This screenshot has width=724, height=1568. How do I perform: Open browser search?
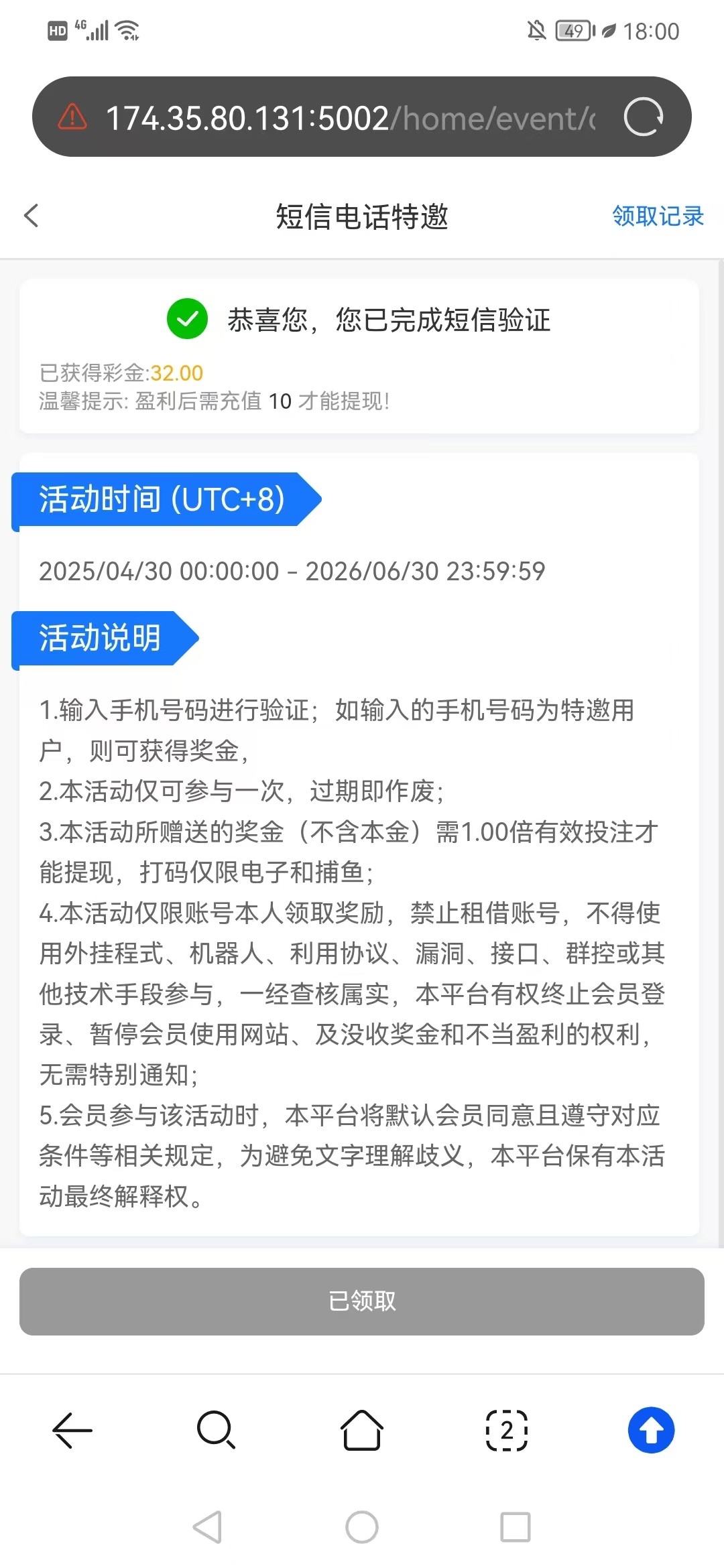click(x=217, y=1431)
